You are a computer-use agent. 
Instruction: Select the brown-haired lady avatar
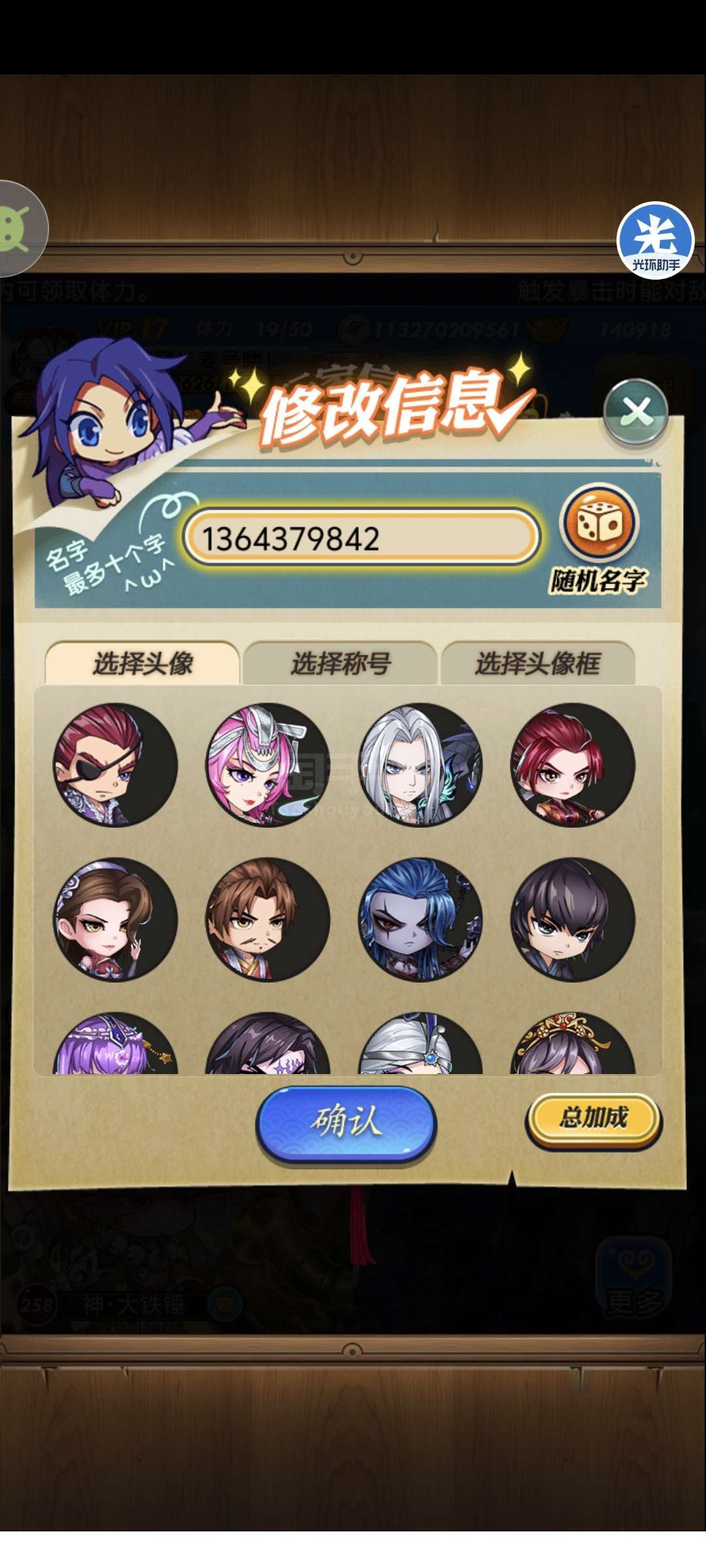pos(116,919)
